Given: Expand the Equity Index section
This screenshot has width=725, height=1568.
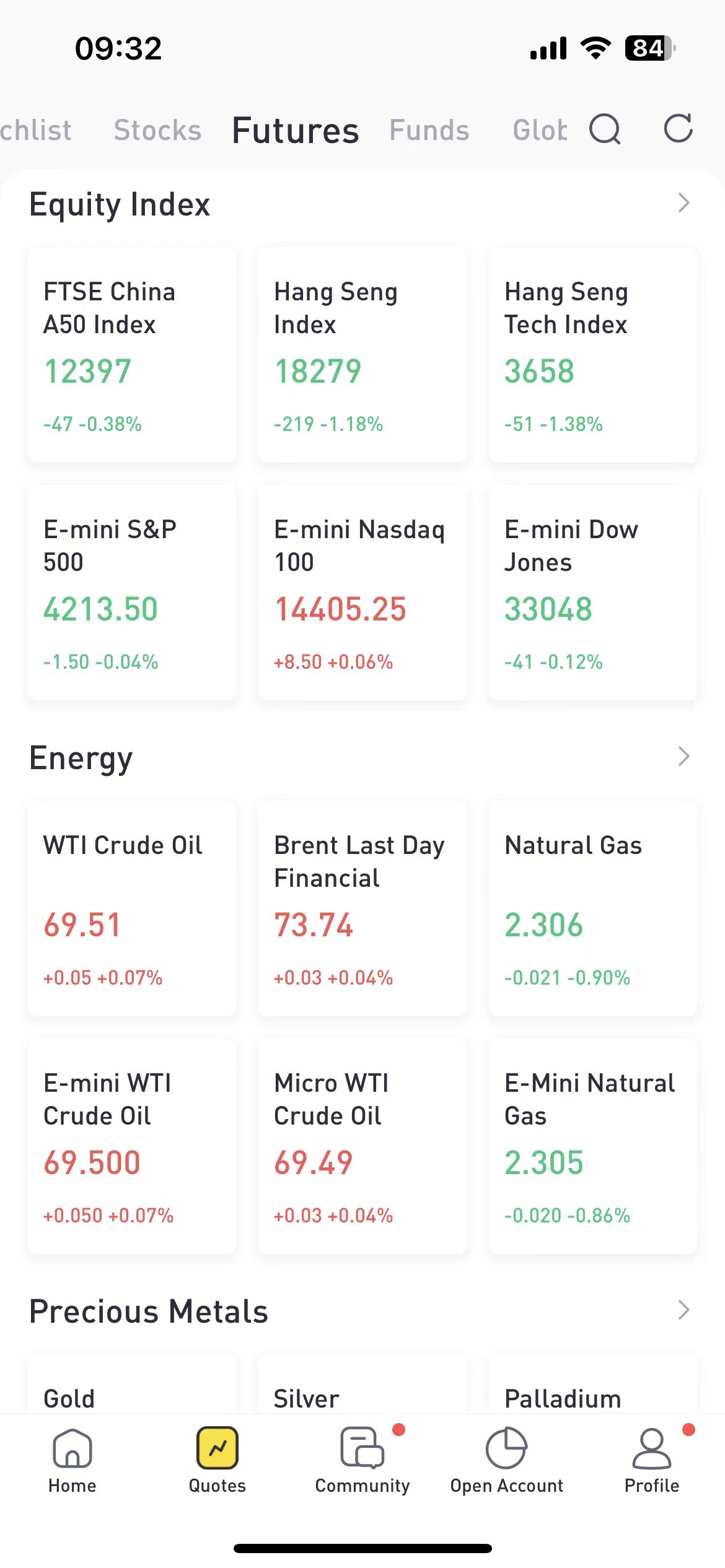Looking at the screenshot, I should 683,203.
